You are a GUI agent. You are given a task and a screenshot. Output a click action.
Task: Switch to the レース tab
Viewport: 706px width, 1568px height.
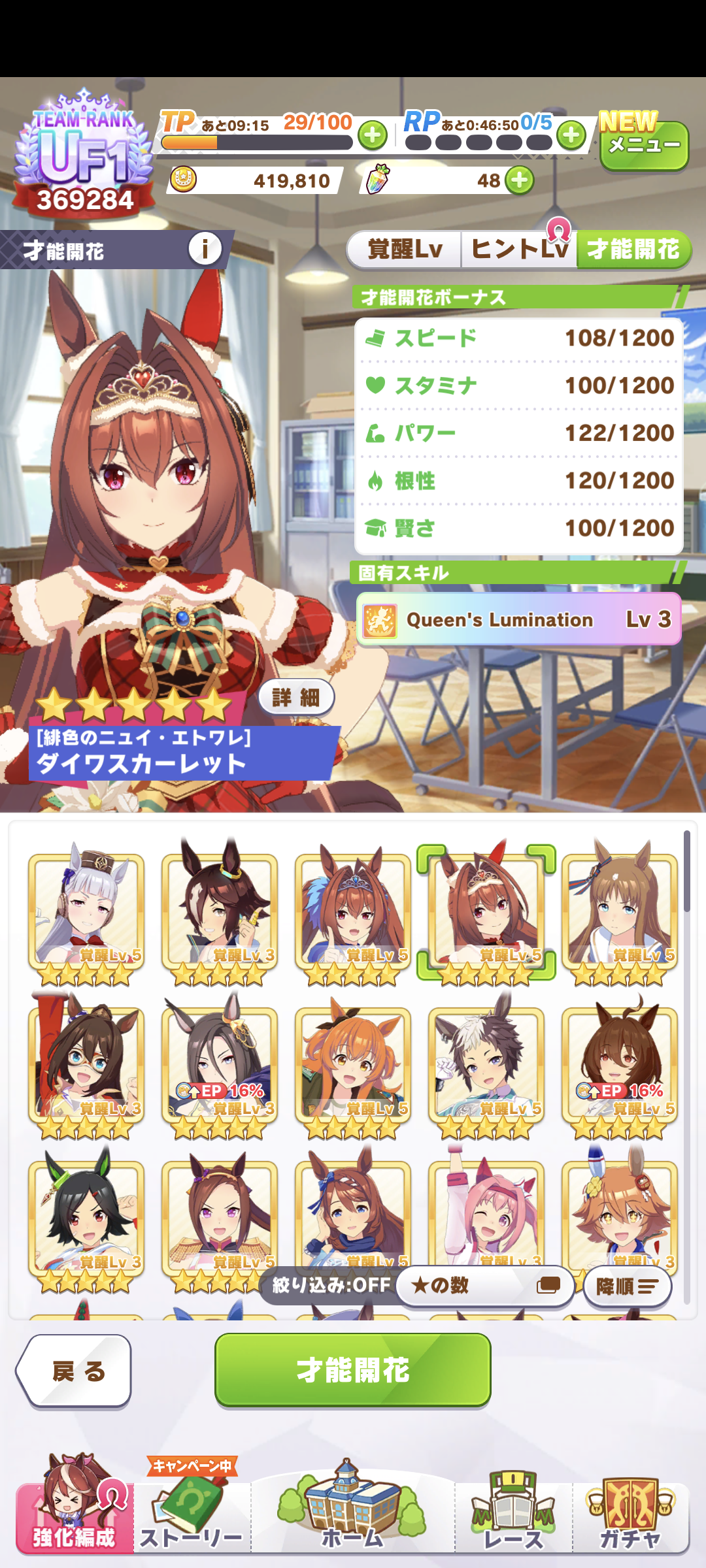(x=513, y=1516)
